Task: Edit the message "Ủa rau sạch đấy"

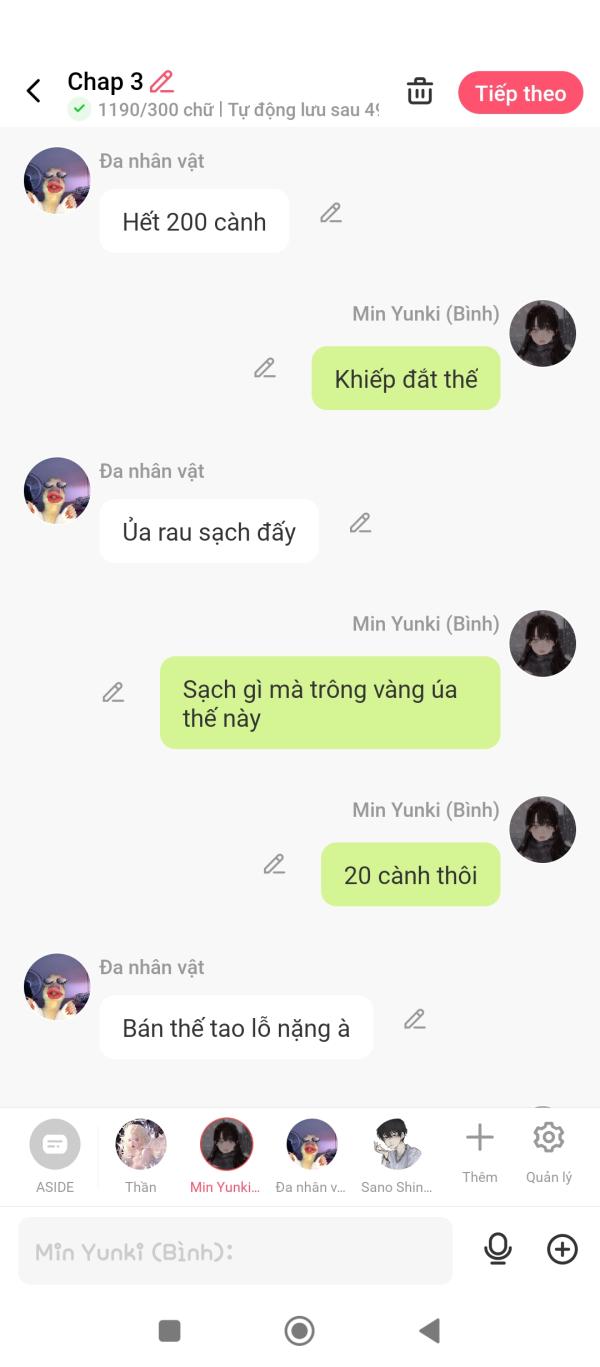Action: click(x=360, y=523)
